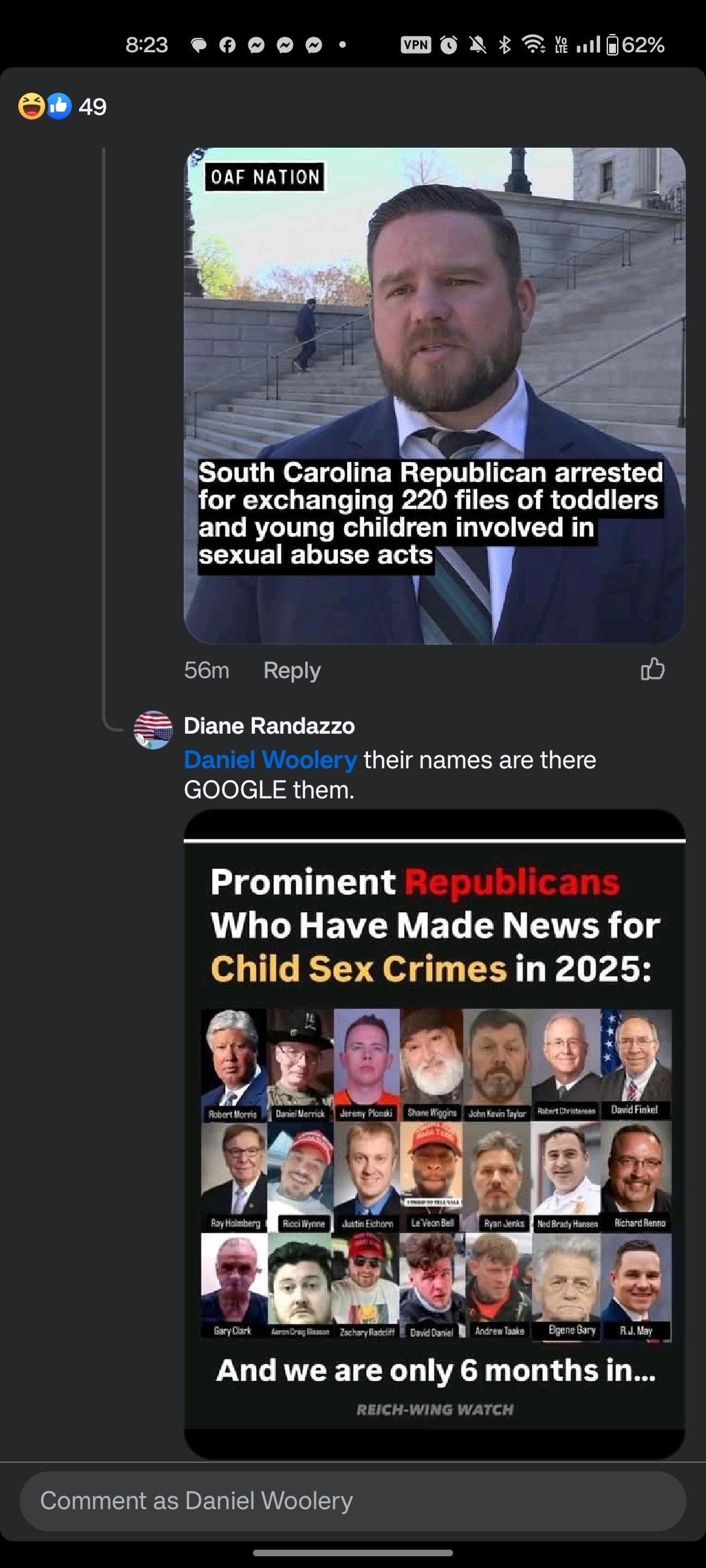Open the Prominent Republicans image attachment
The width and height of the screenshot is (706, 1568).
435,1134
